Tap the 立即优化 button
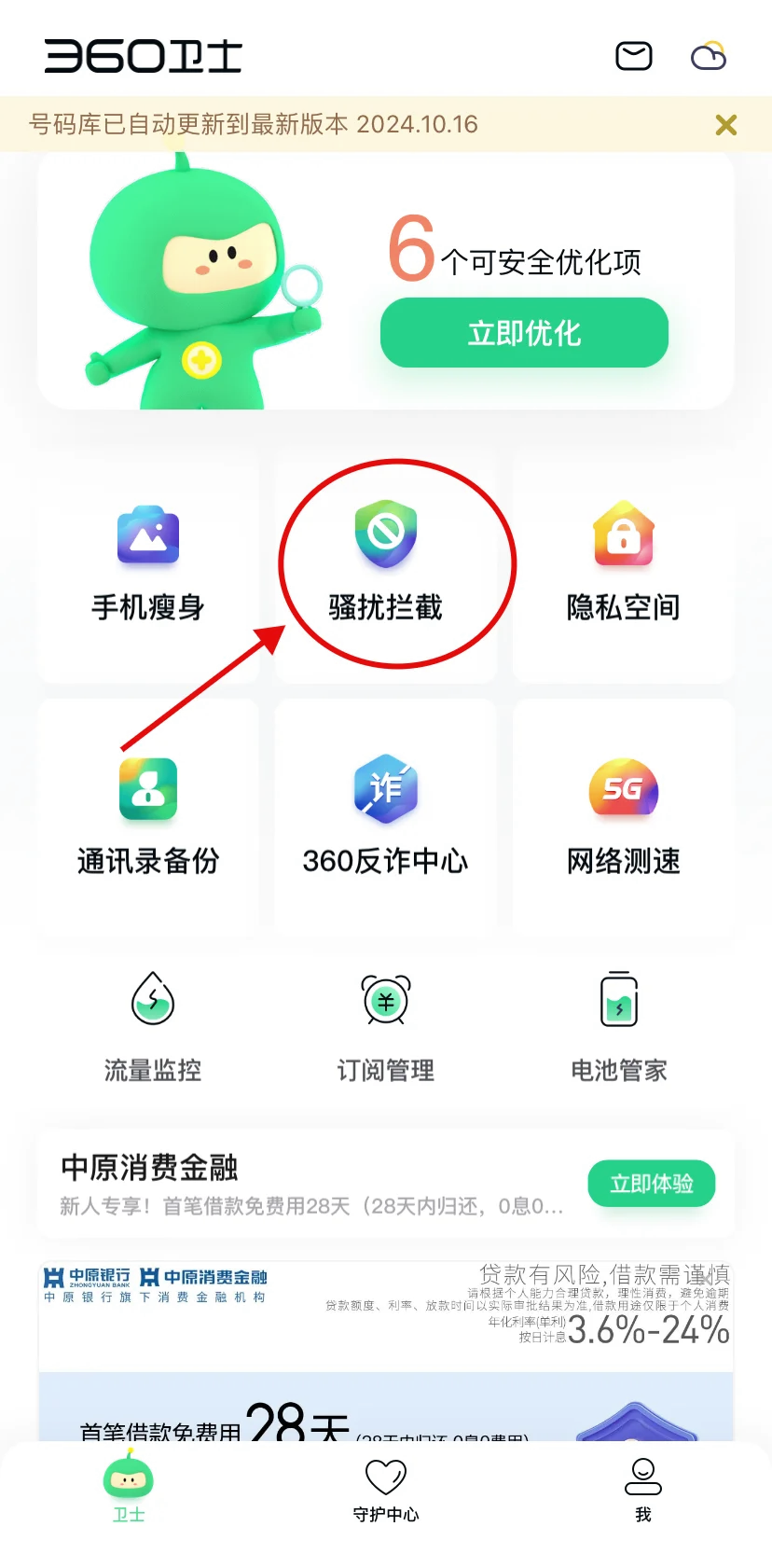772x1568 pixels. coord(524,333)
